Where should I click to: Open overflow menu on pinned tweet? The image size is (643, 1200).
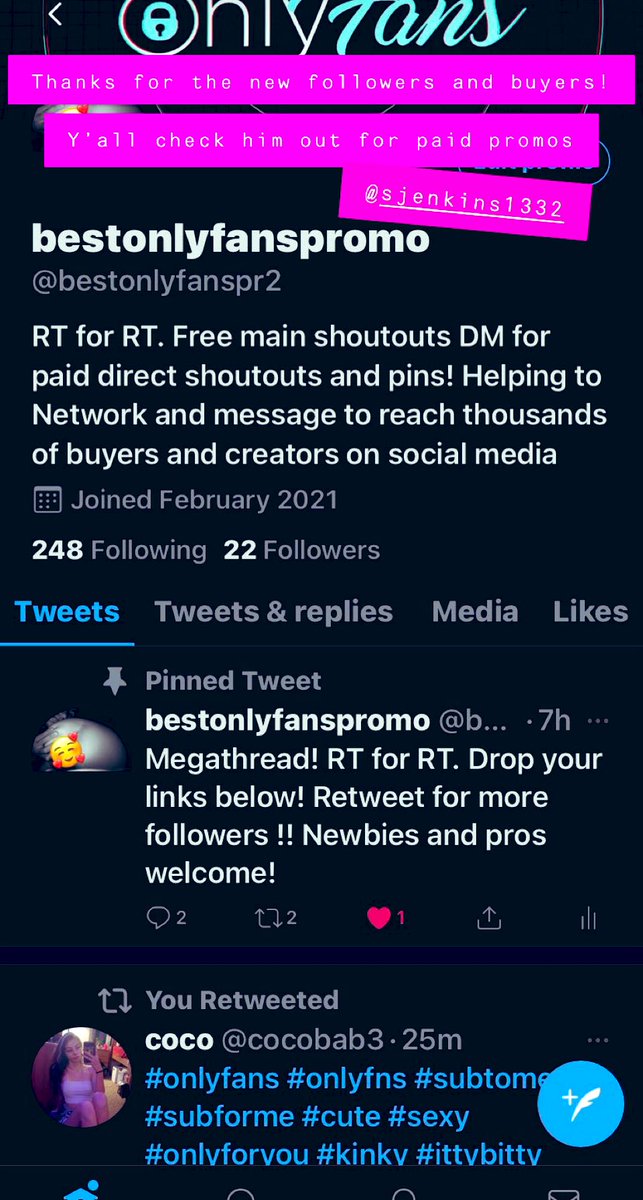point(598,721)
